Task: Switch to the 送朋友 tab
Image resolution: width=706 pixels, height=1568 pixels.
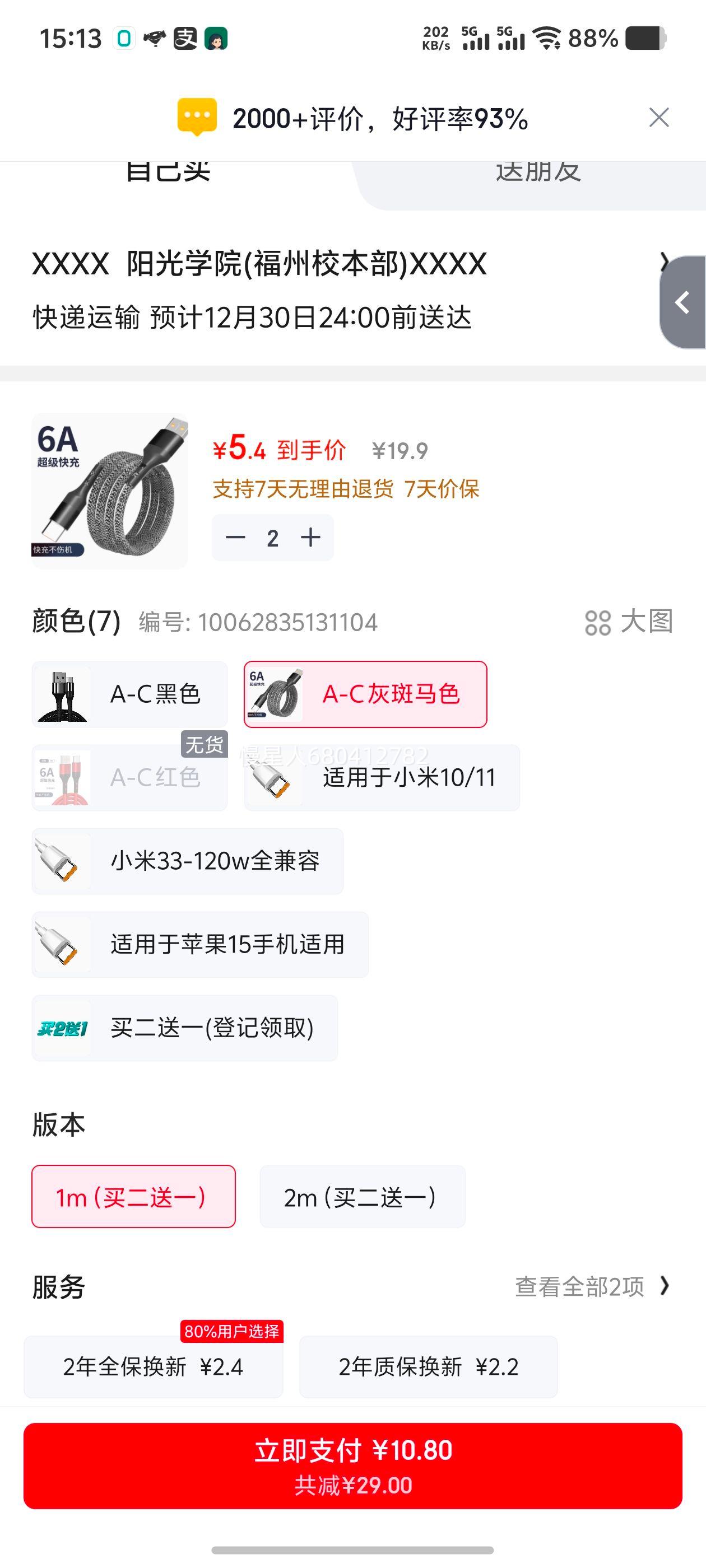Action: tap(538, 172)
